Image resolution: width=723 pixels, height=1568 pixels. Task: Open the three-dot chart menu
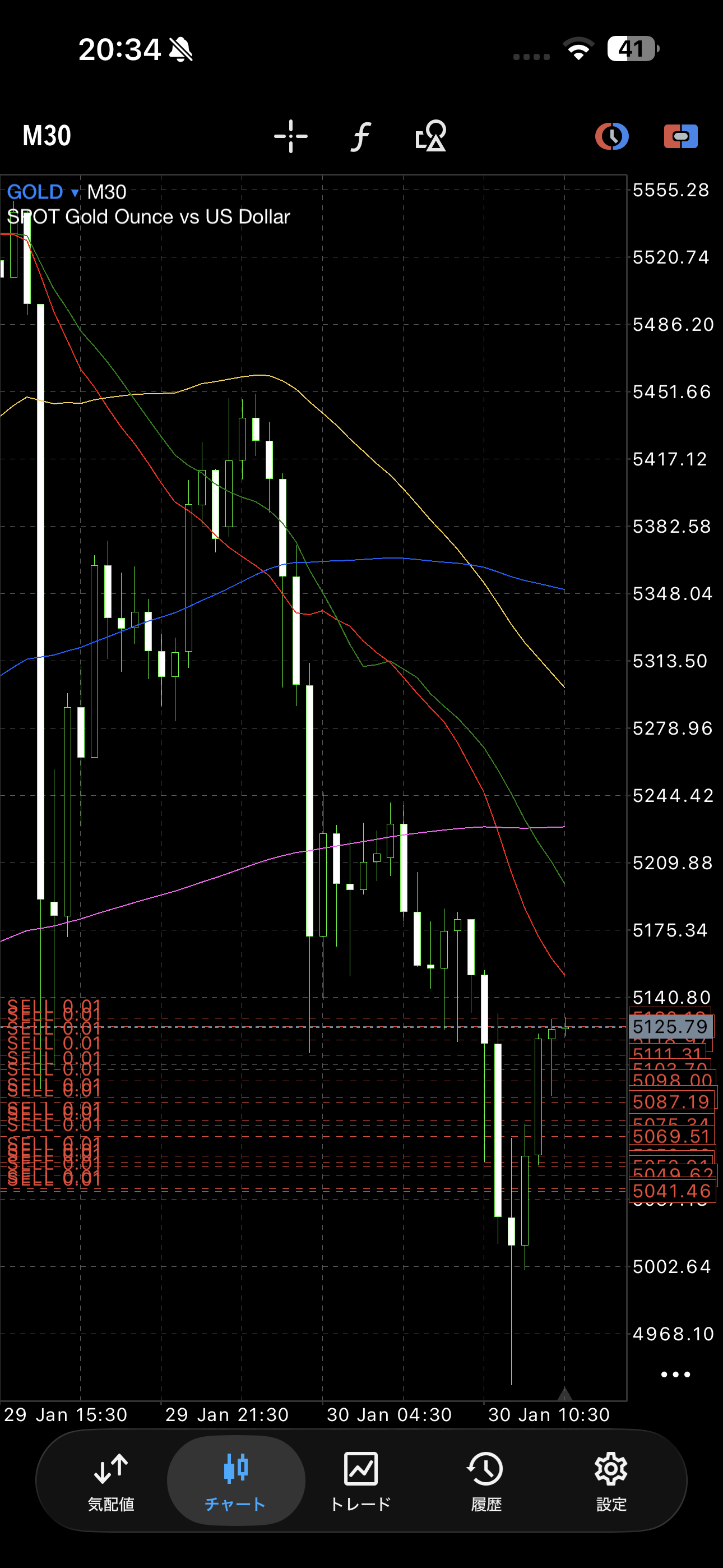pos(675,1375)
